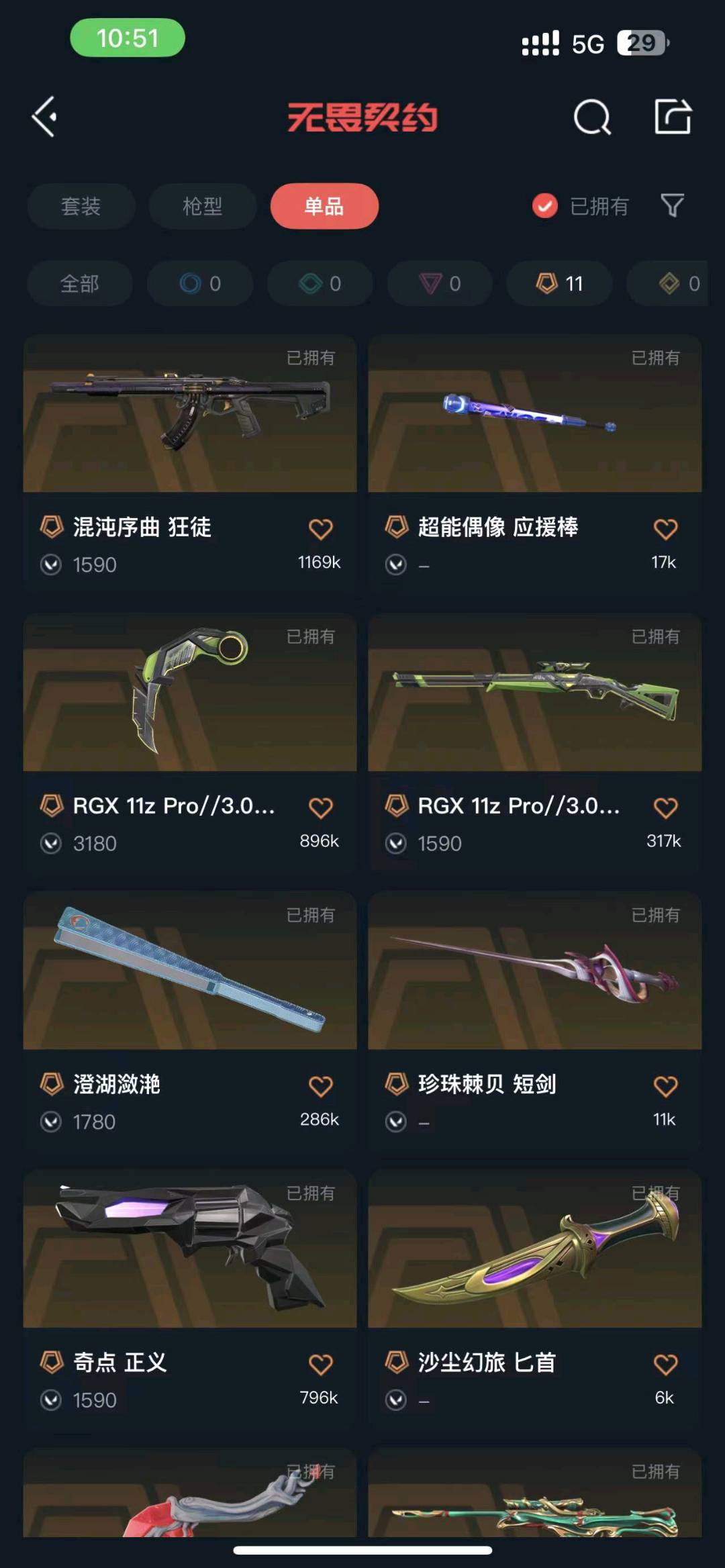The width and height of the screenshot is (725, 1568).
Task: Open search with the magnifier icon
Action: tap(592, 117)
